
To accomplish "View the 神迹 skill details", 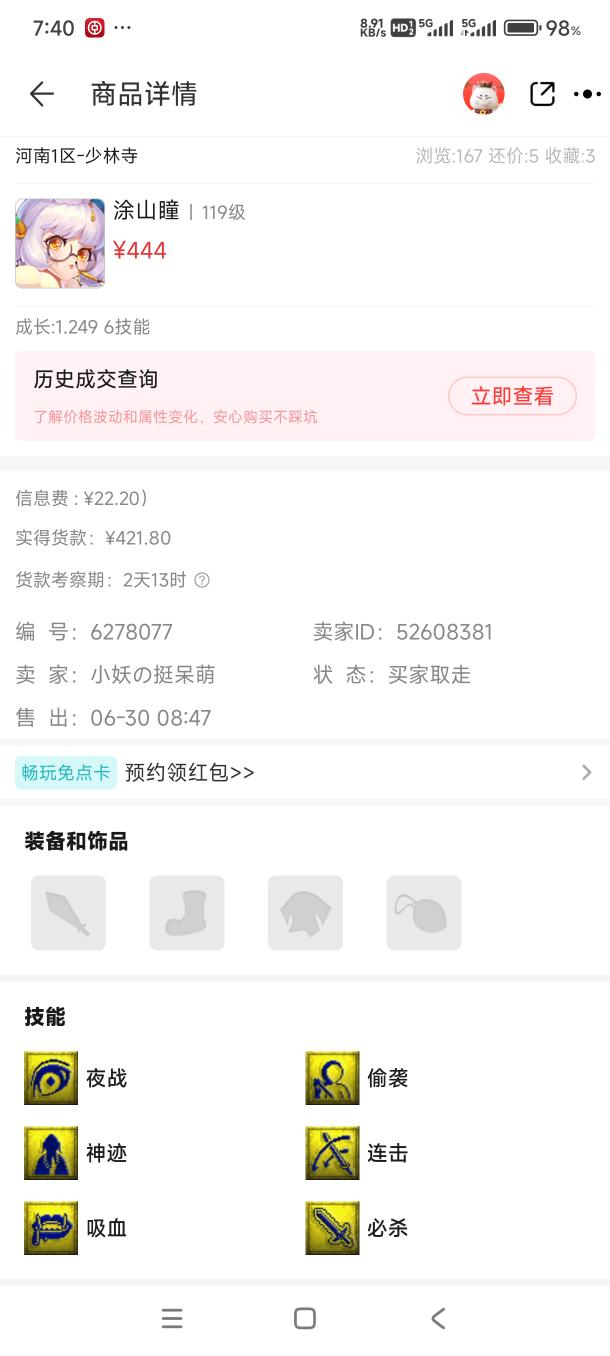I will click(76, 1153).
